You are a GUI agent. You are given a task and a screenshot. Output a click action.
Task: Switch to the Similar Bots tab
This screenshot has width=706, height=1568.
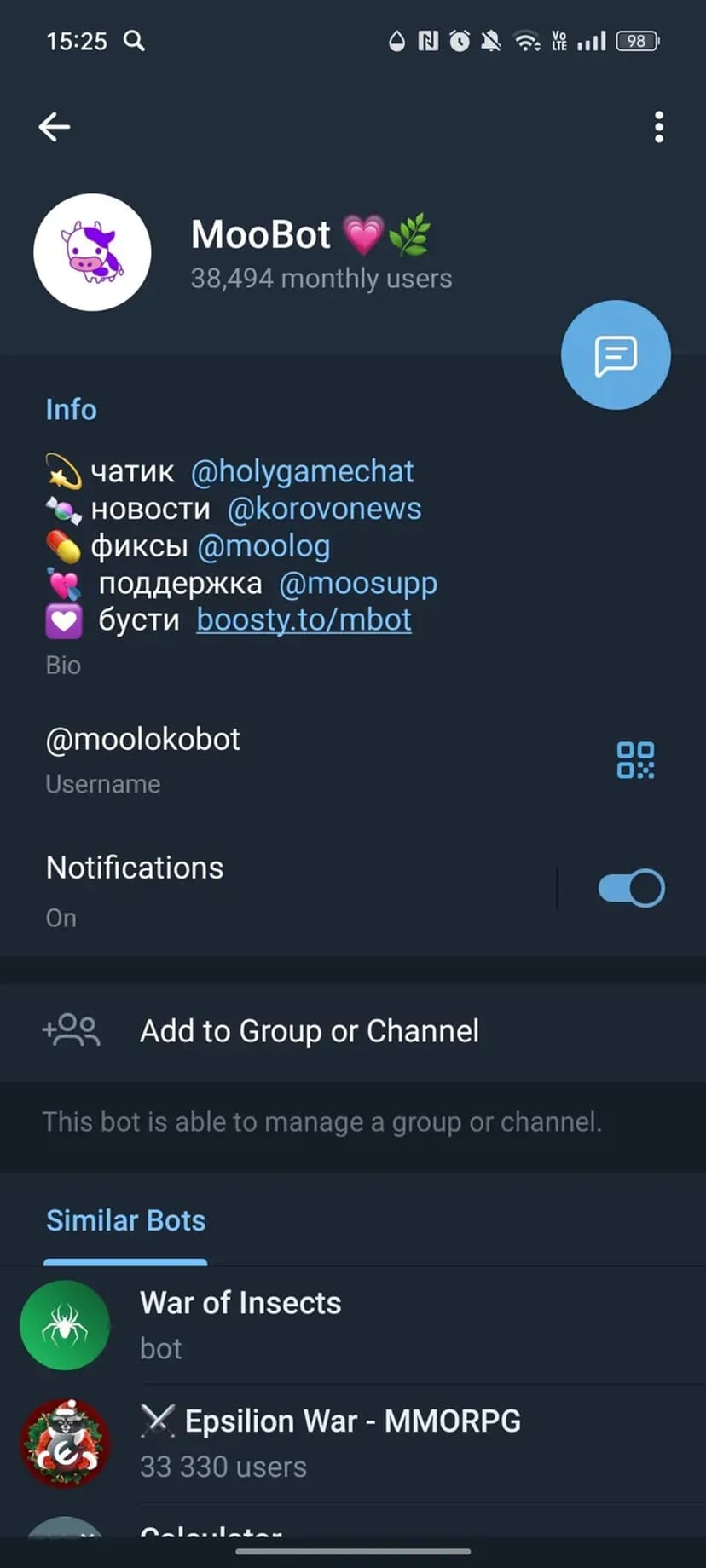[125, 1221]
